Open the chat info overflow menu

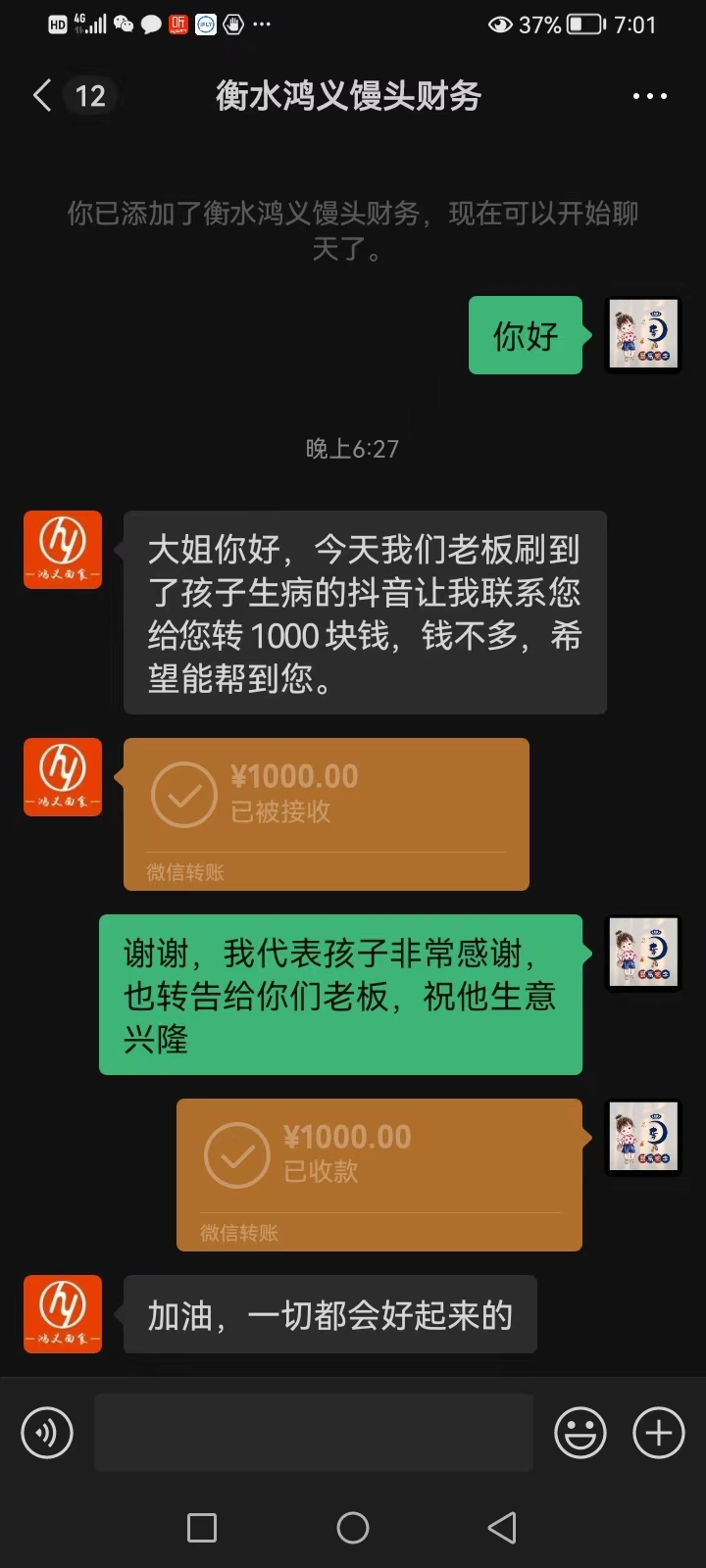pyautogui.click(x=649, y=96)
